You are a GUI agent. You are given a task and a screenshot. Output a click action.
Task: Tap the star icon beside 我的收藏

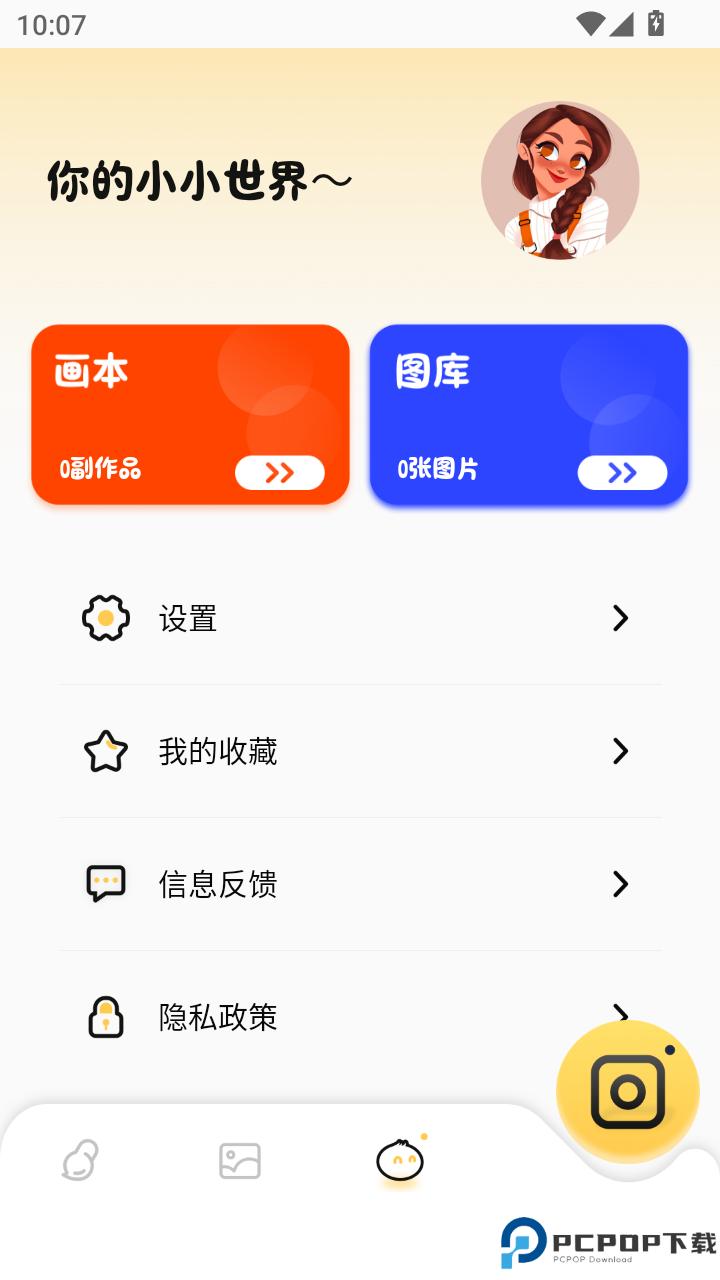pyautogui.click(x=105, y=751)
